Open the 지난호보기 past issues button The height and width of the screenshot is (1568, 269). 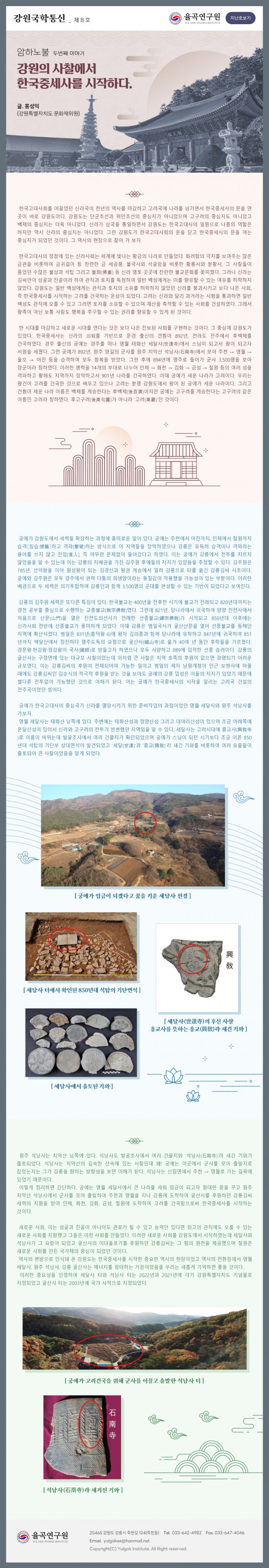click(241, 18)
